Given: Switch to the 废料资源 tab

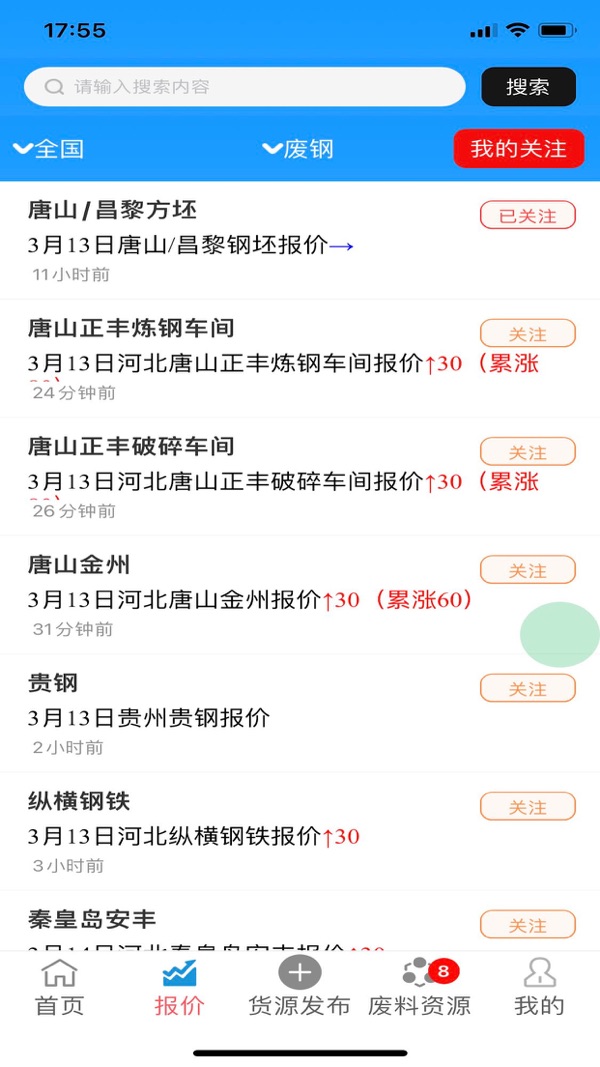Looking at the screenshot, I should 419,987.
